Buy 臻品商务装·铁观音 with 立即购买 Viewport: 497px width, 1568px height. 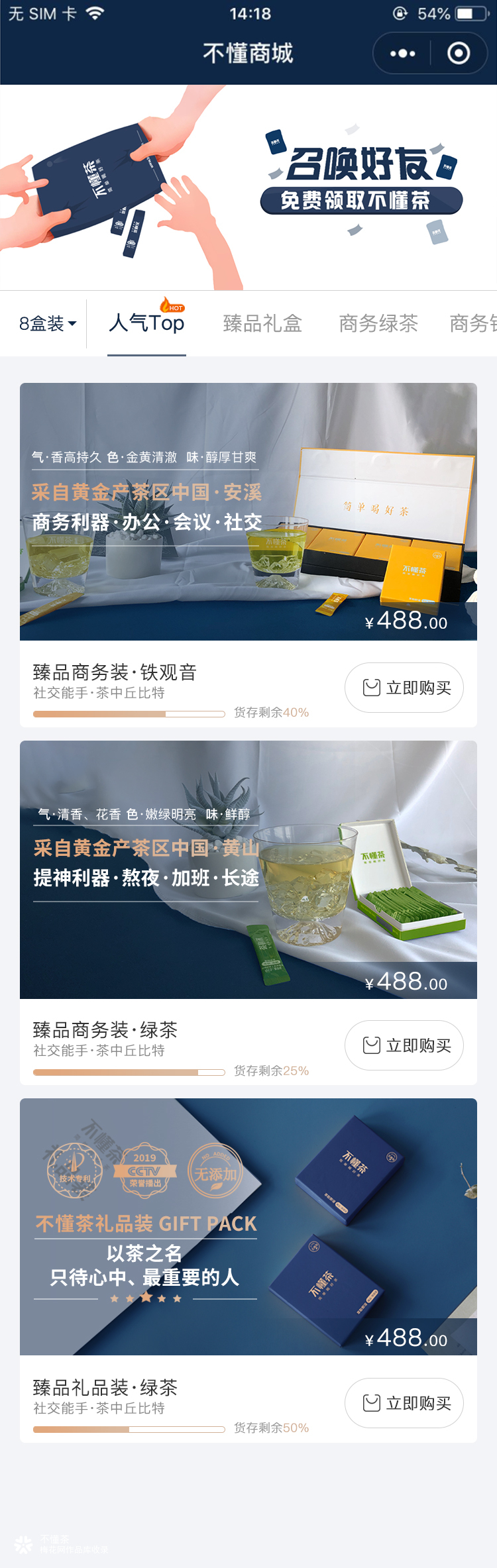404,688
